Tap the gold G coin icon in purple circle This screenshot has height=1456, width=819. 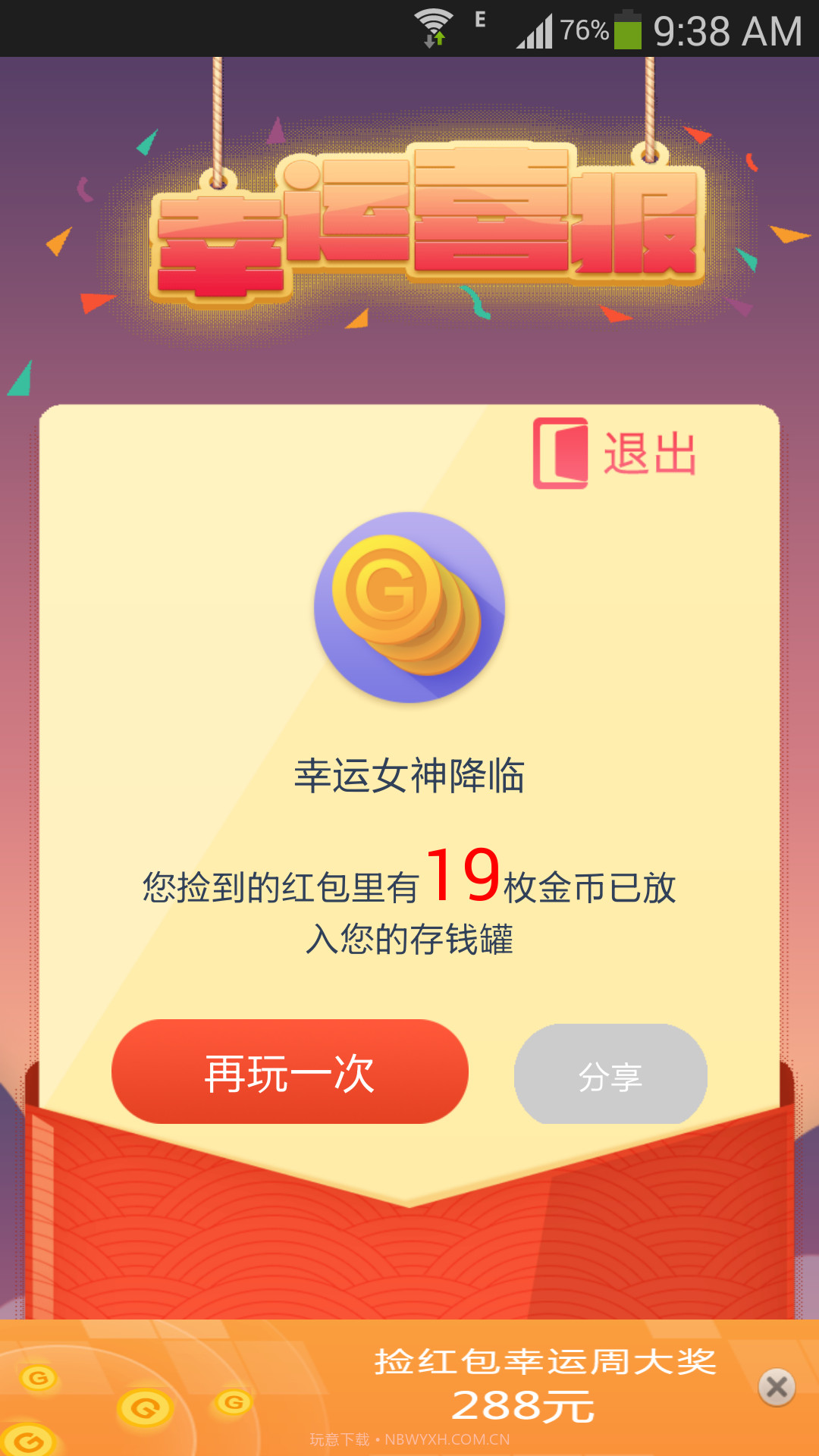tap(409, 607)
